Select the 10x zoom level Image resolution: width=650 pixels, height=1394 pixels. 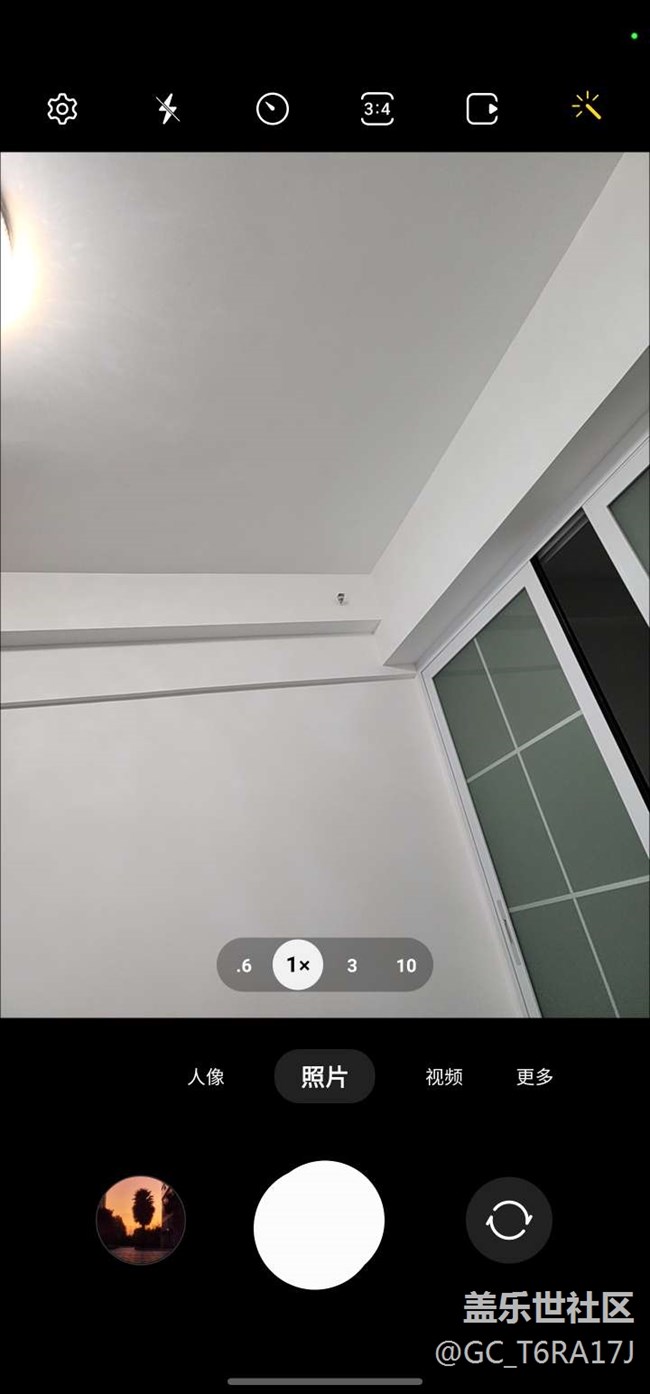(x=406, y=965)
